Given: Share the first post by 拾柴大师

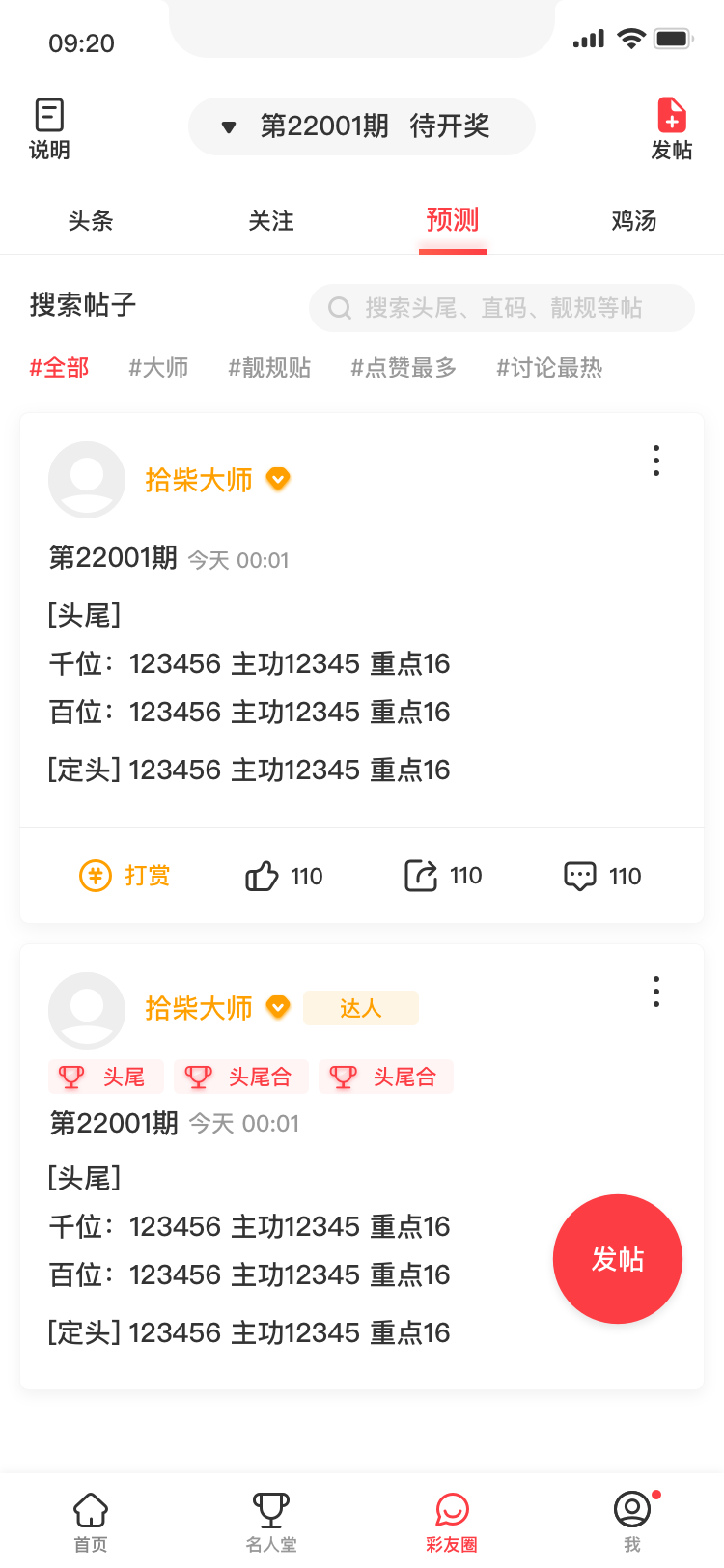Looking at the screenshot, I should click(x=443, y=876).
